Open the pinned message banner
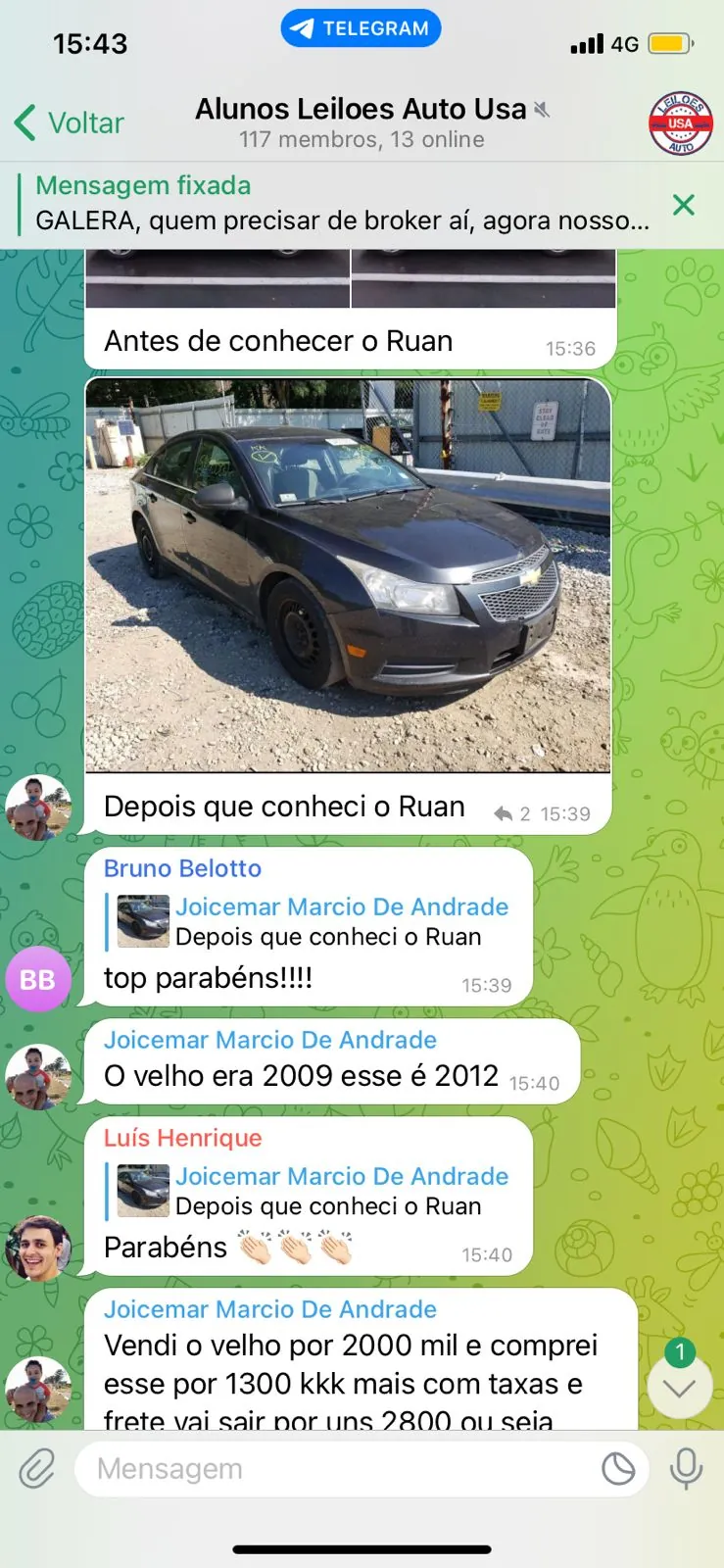724x1568 pixels. click(342, 204)
